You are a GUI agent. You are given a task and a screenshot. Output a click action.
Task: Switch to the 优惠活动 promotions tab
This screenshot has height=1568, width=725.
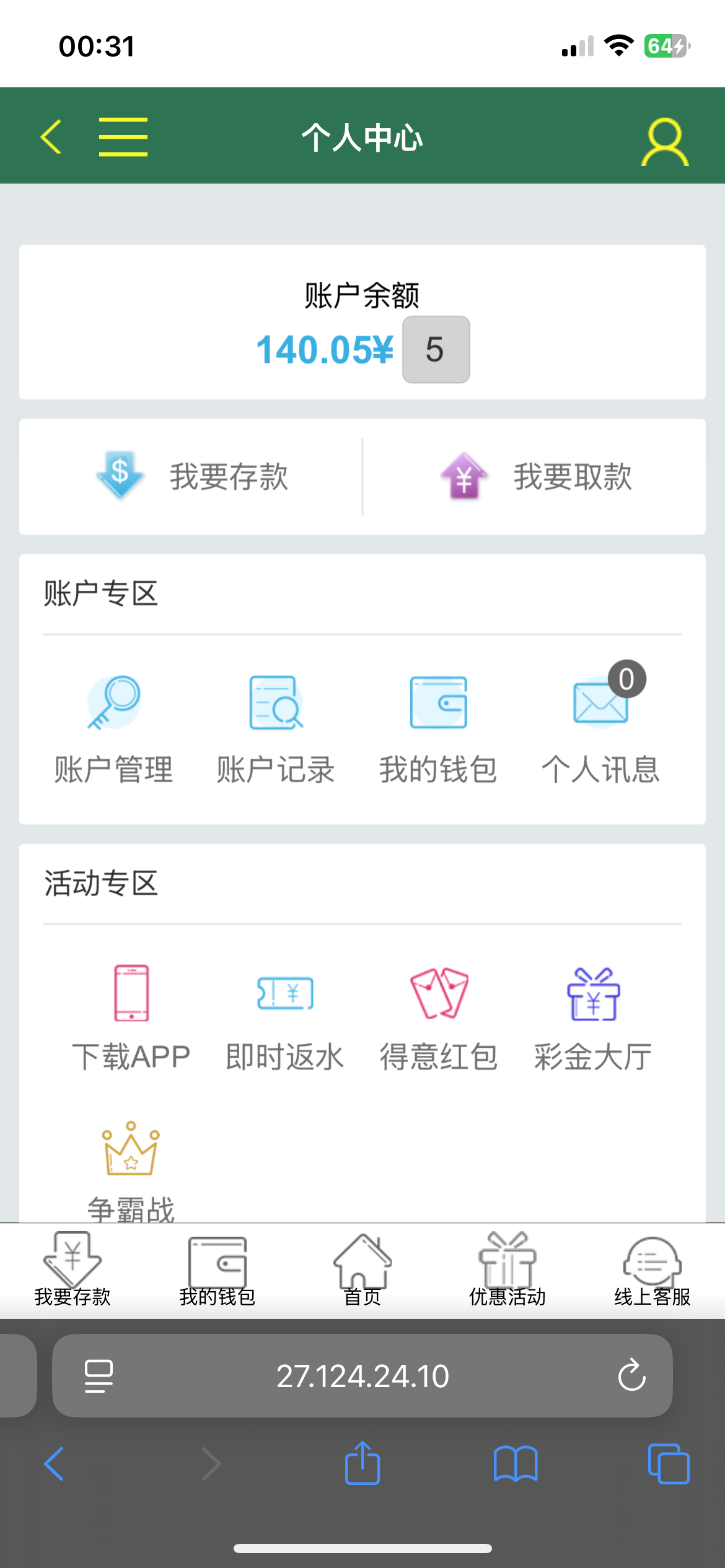click(x=507, y=1270)
